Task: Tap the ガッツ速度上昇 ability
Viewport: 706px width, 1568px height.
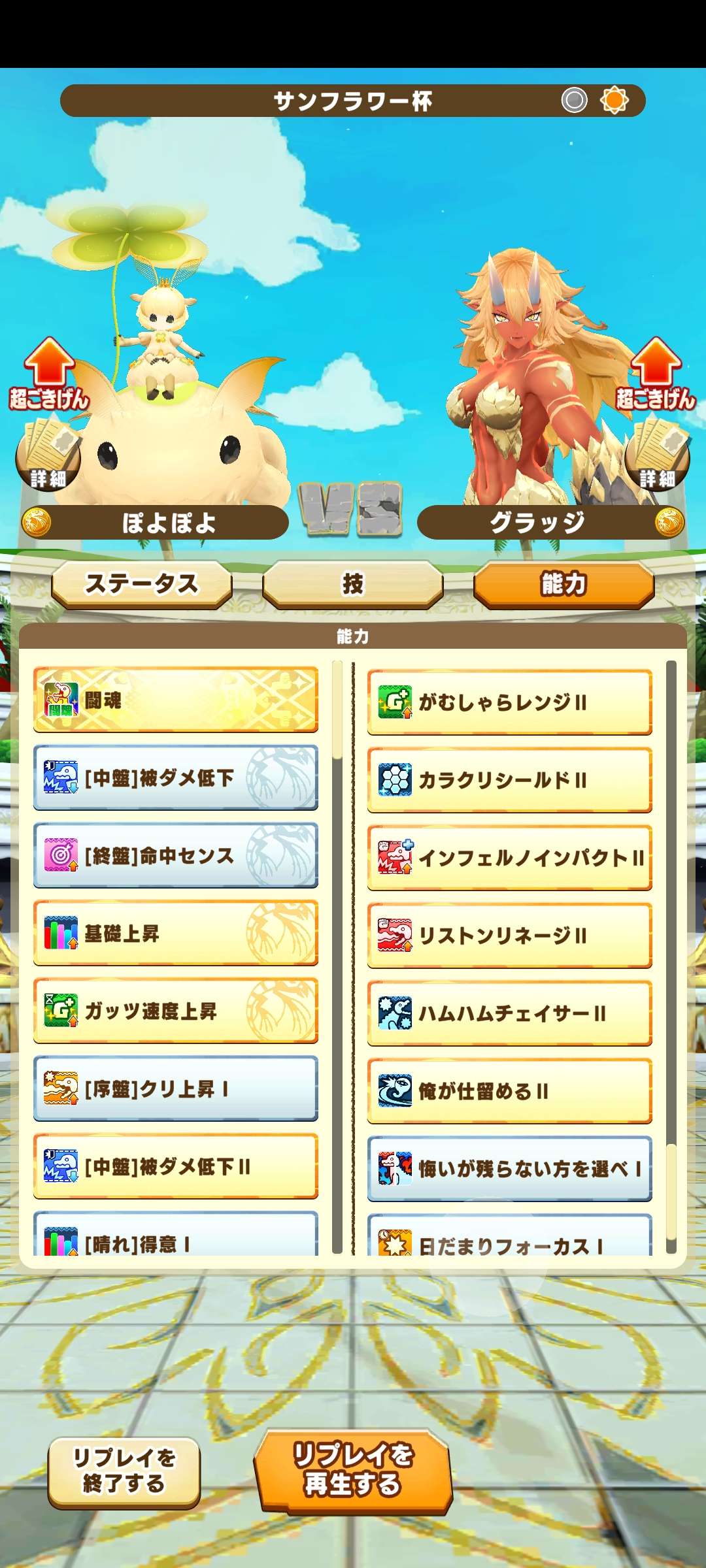Action: pos(176,1011)
